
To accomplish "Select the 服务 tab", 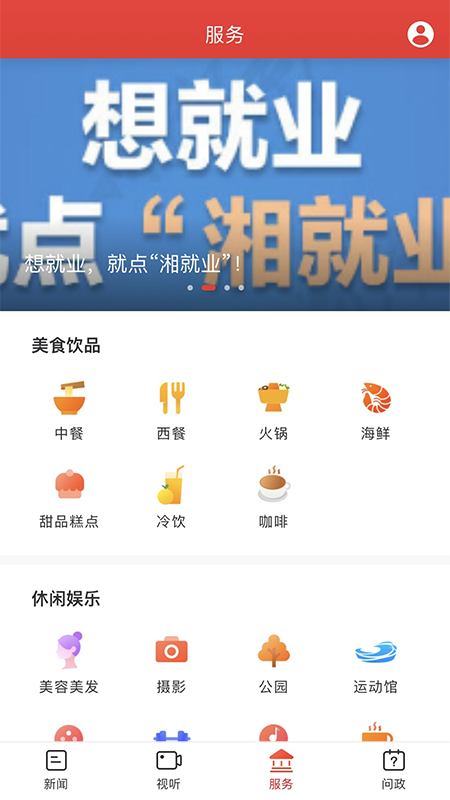I will (281, 770).
